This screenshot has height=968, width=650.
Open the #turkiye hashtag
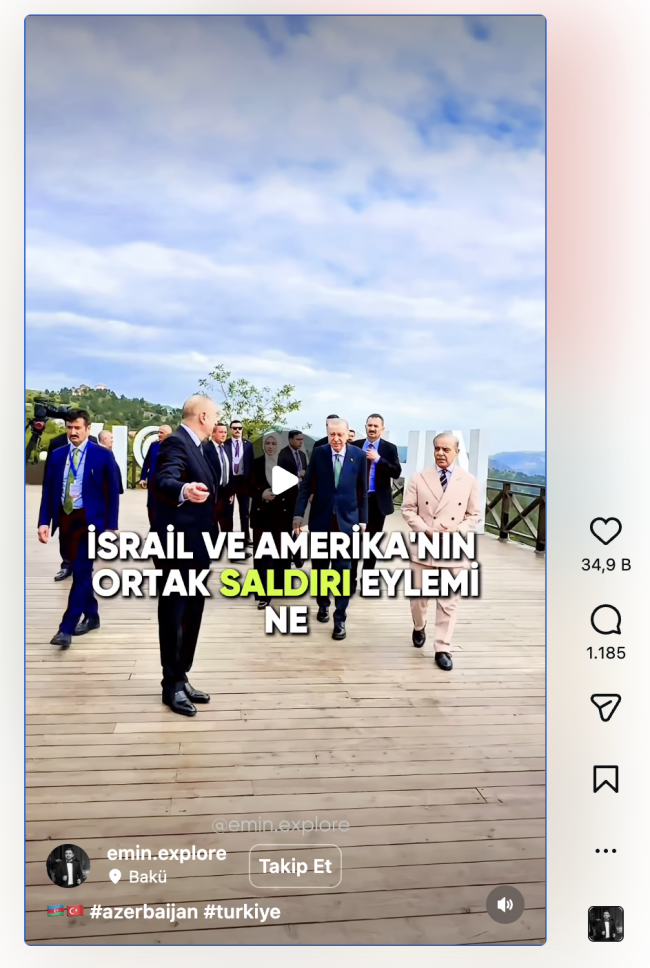(241, 912)
